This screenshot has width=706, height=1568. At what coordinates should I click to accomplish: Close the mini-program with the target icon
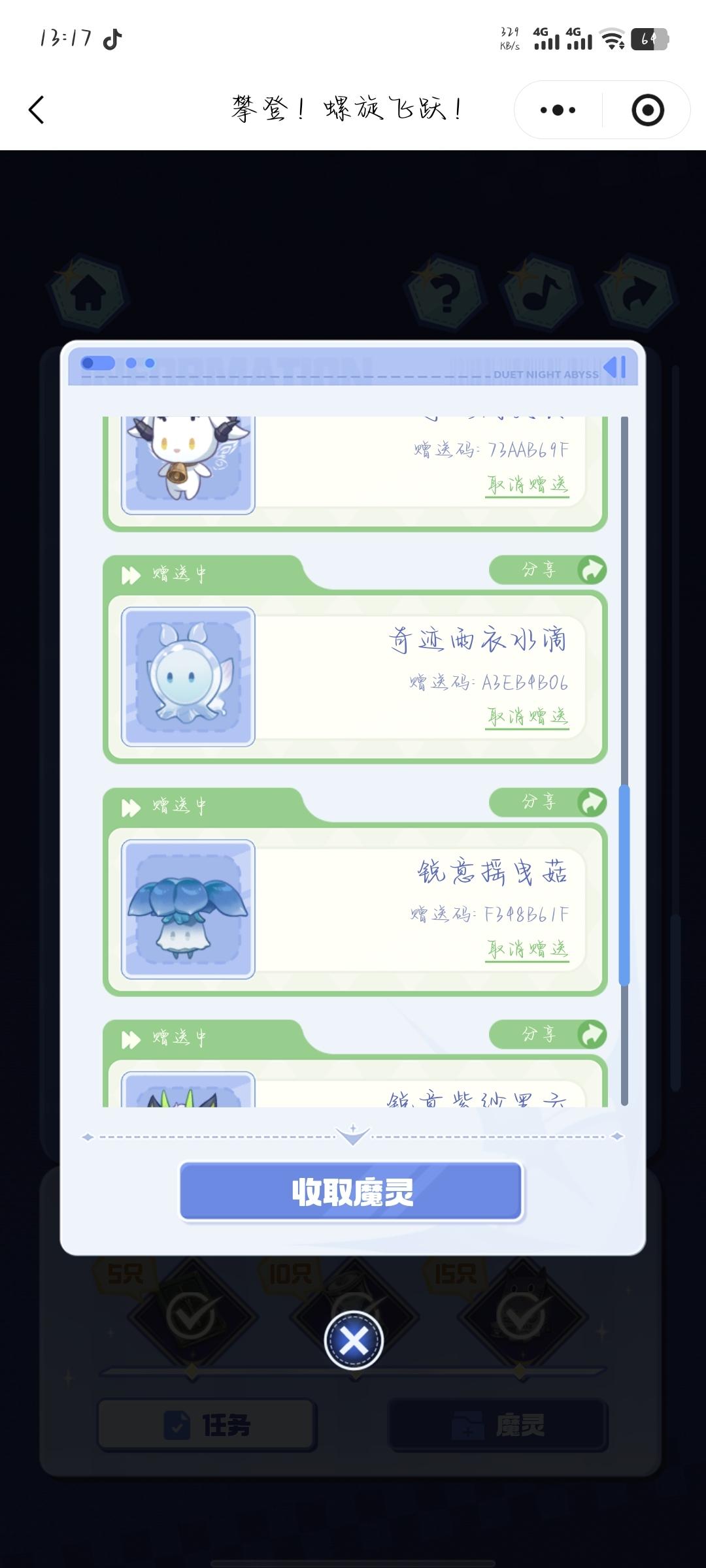[647, 110]
